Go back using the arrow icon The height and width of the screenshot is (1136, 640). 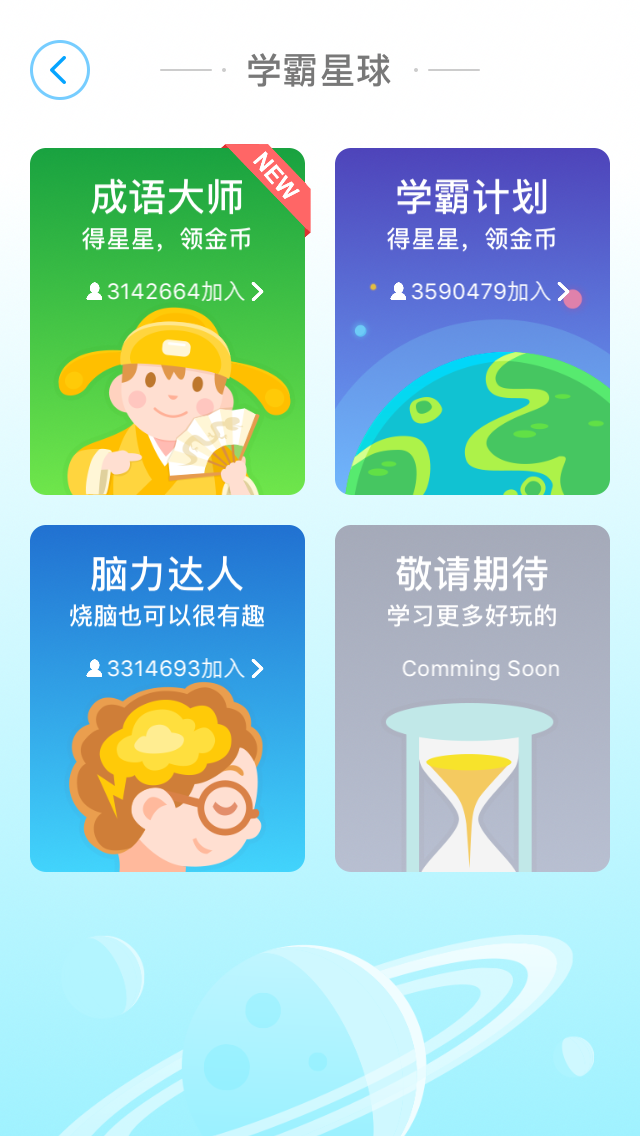60,70
